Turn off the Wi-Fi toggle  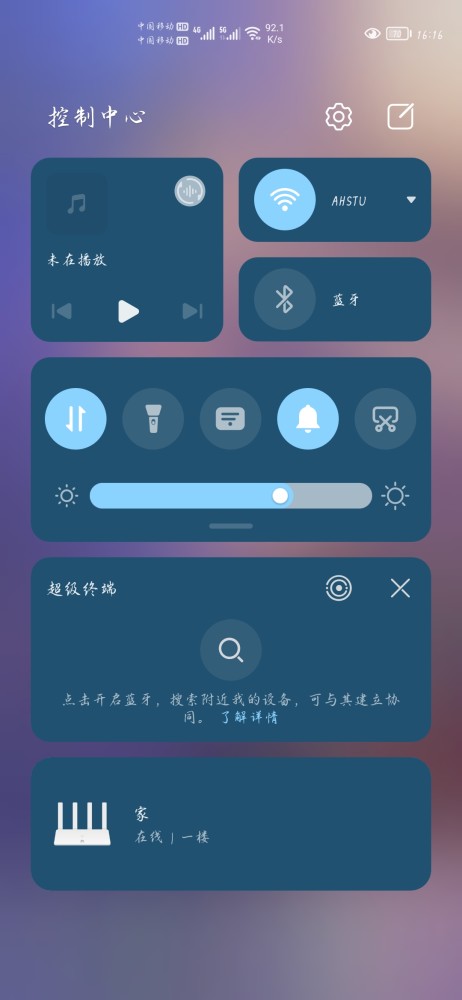tap(285, 200)
